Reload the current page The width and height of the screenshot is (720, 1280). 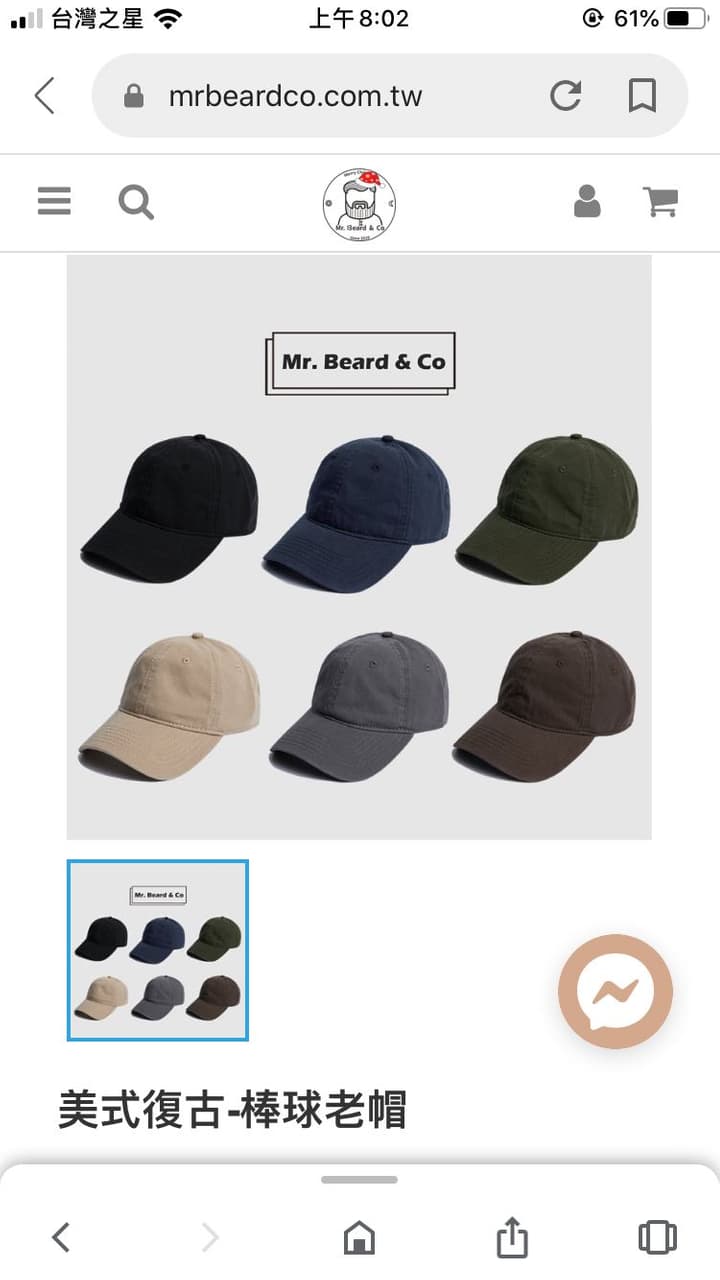click(x=565, y=96)
